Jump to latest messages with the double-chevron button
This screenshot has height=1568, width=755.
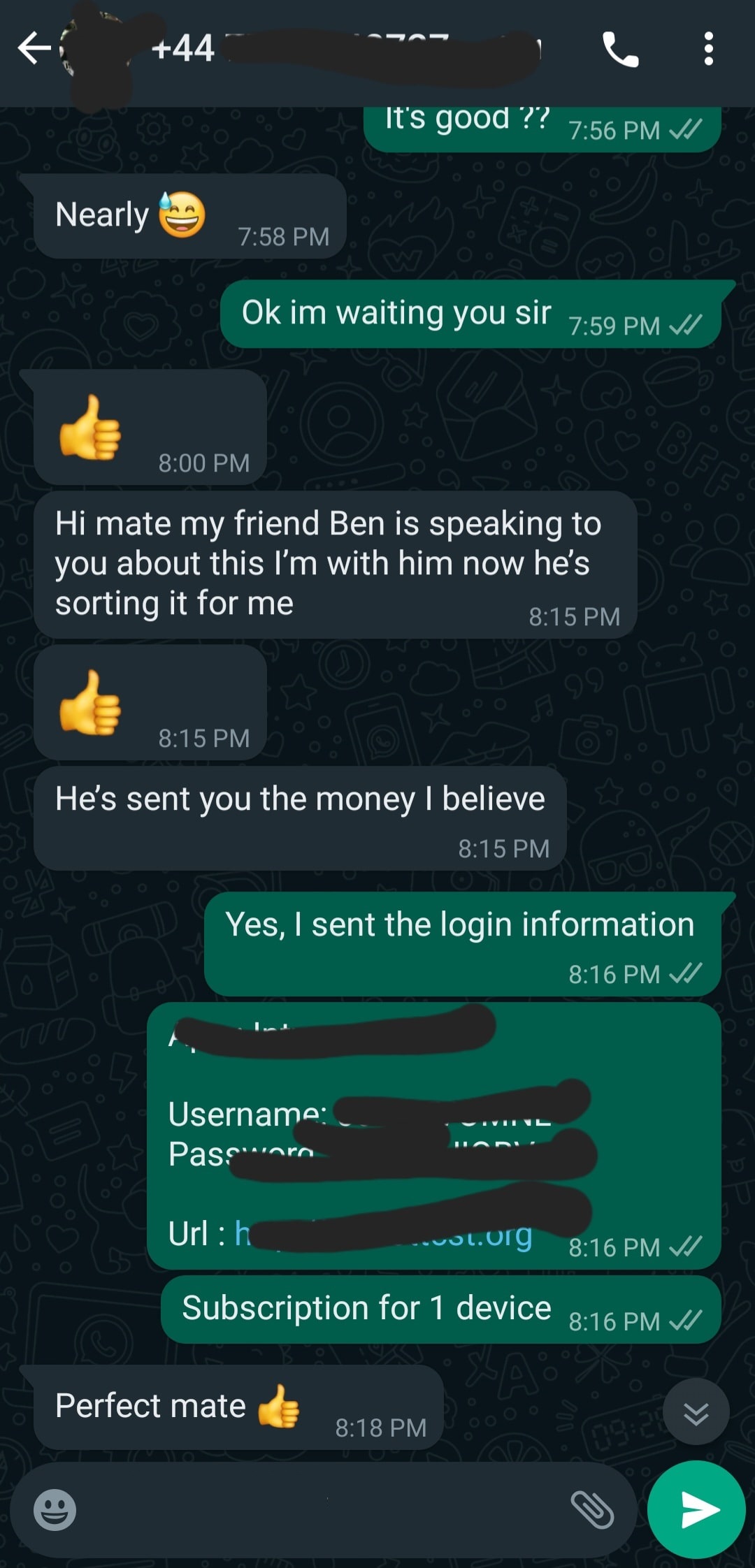pos(696,1413)
